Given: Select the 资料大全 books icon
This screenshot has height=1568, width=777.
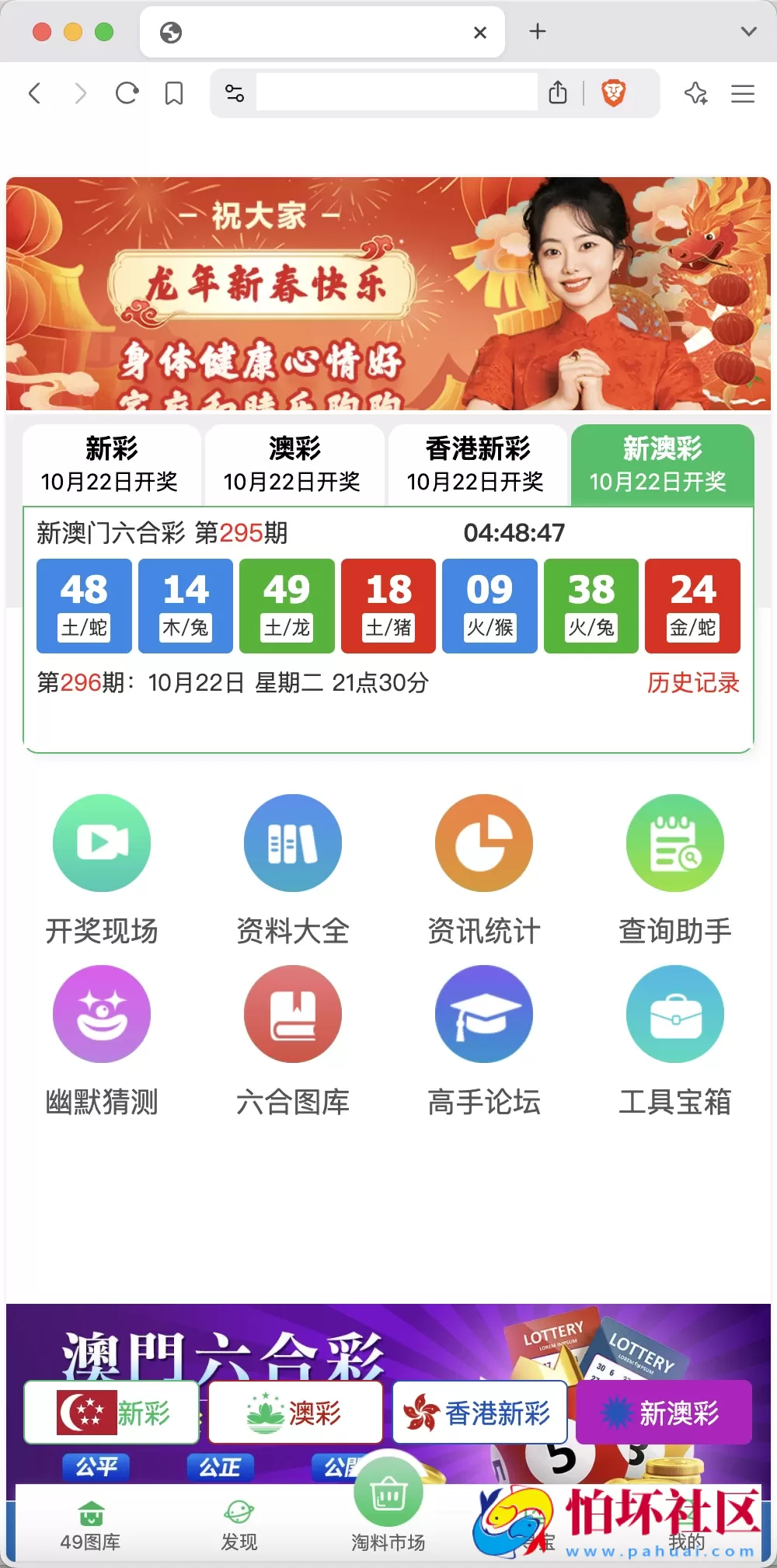Looking at the screenshot, I should [x=292, y=843].
